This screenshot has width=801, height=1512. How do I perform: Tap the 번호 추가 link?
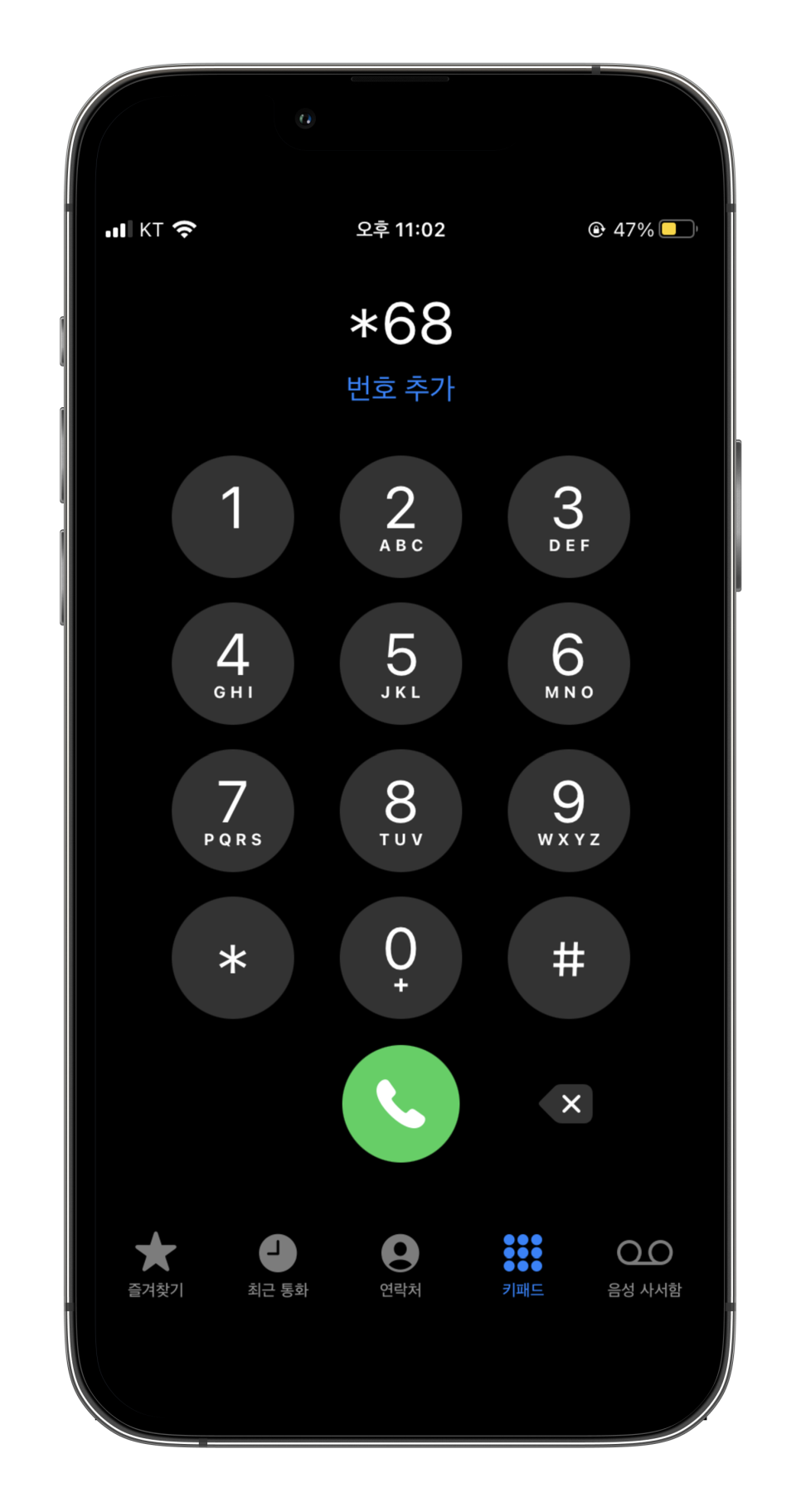[x=400, y=388]
